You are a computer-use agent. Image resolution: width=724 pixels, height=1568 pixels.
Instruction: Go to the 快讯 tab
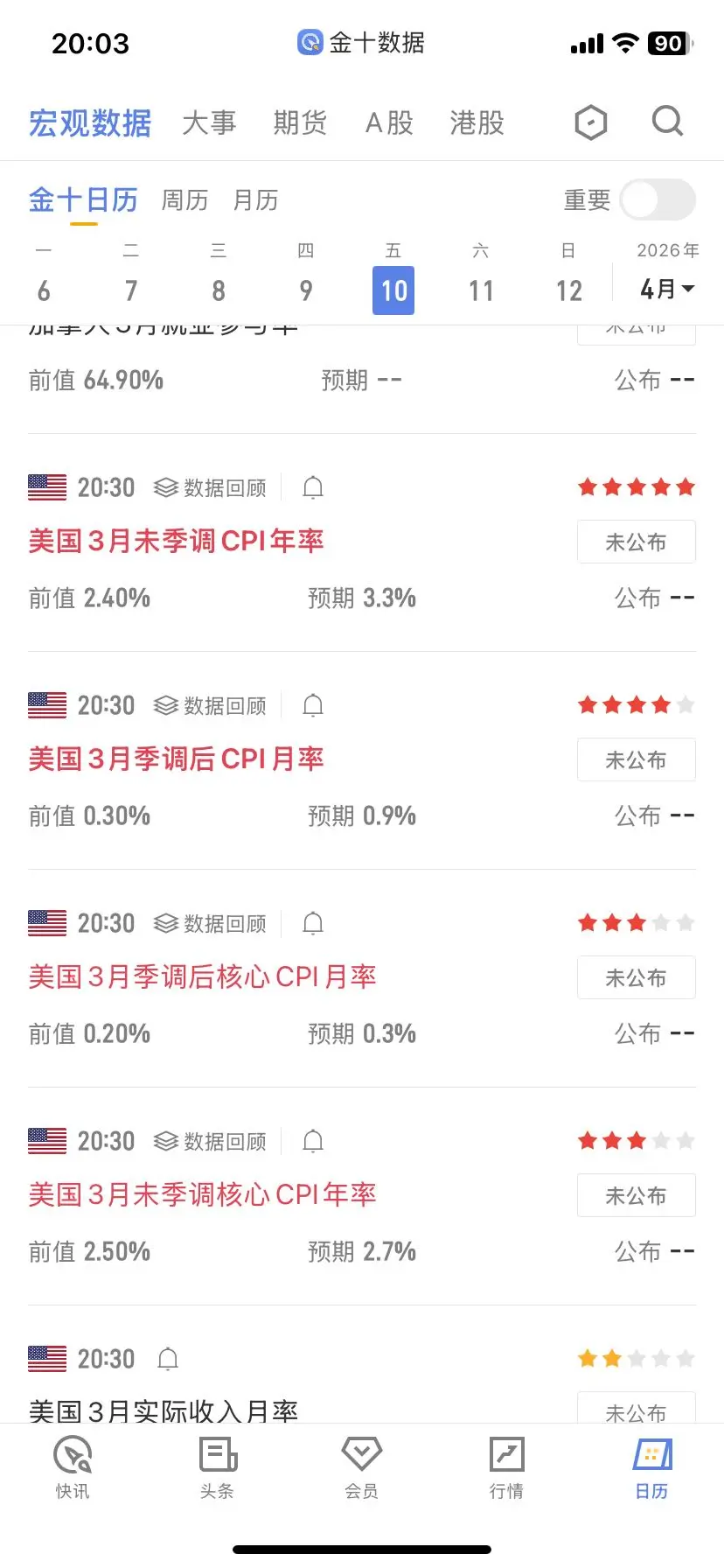(x=73, y=1467)
